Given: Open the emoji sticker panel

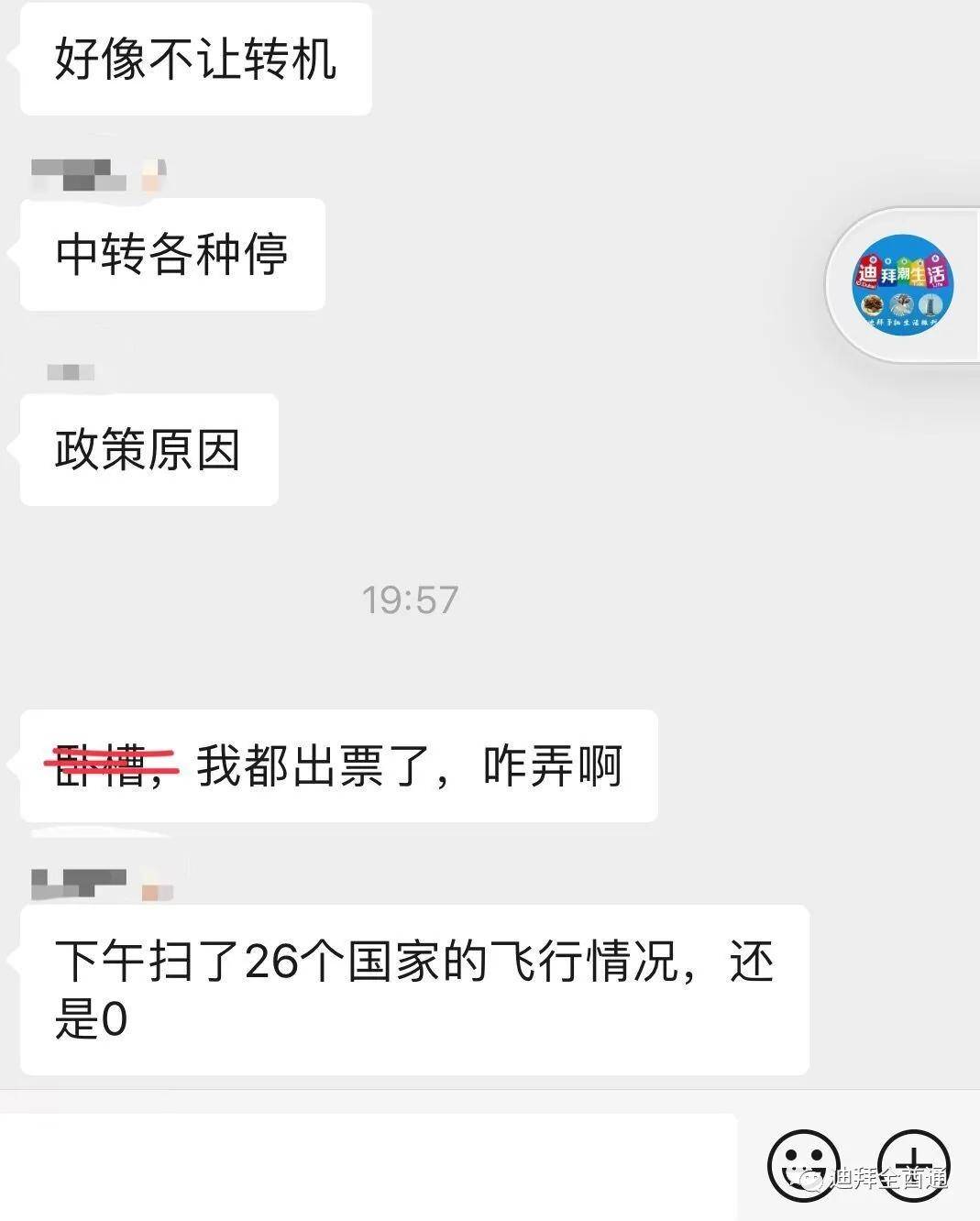Looking at the screenshot, I should (x=803, y=1164).
